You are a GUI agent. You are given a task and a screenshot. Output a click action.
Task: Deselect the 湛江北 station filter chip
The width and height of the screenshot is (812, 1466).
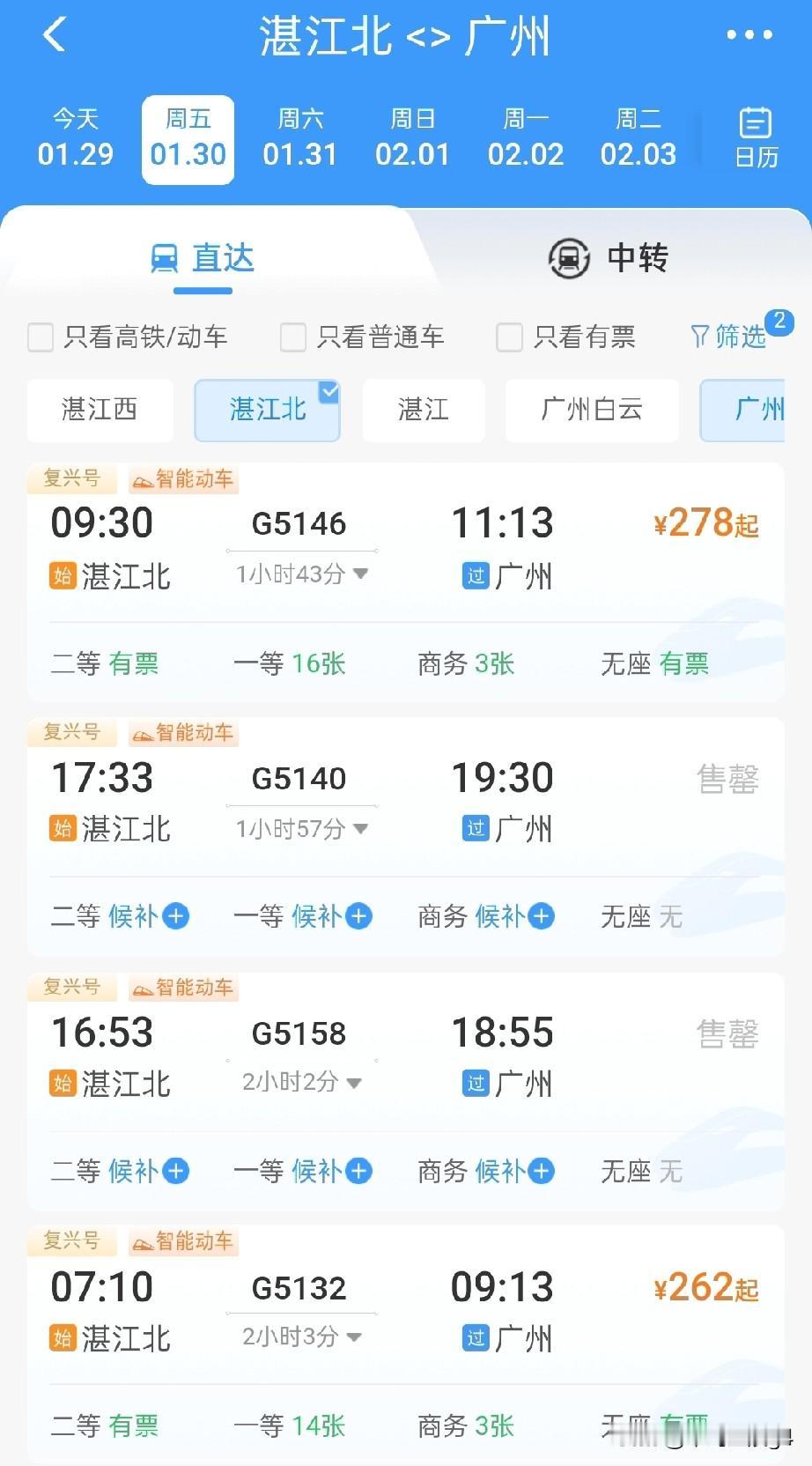point(266,410)
